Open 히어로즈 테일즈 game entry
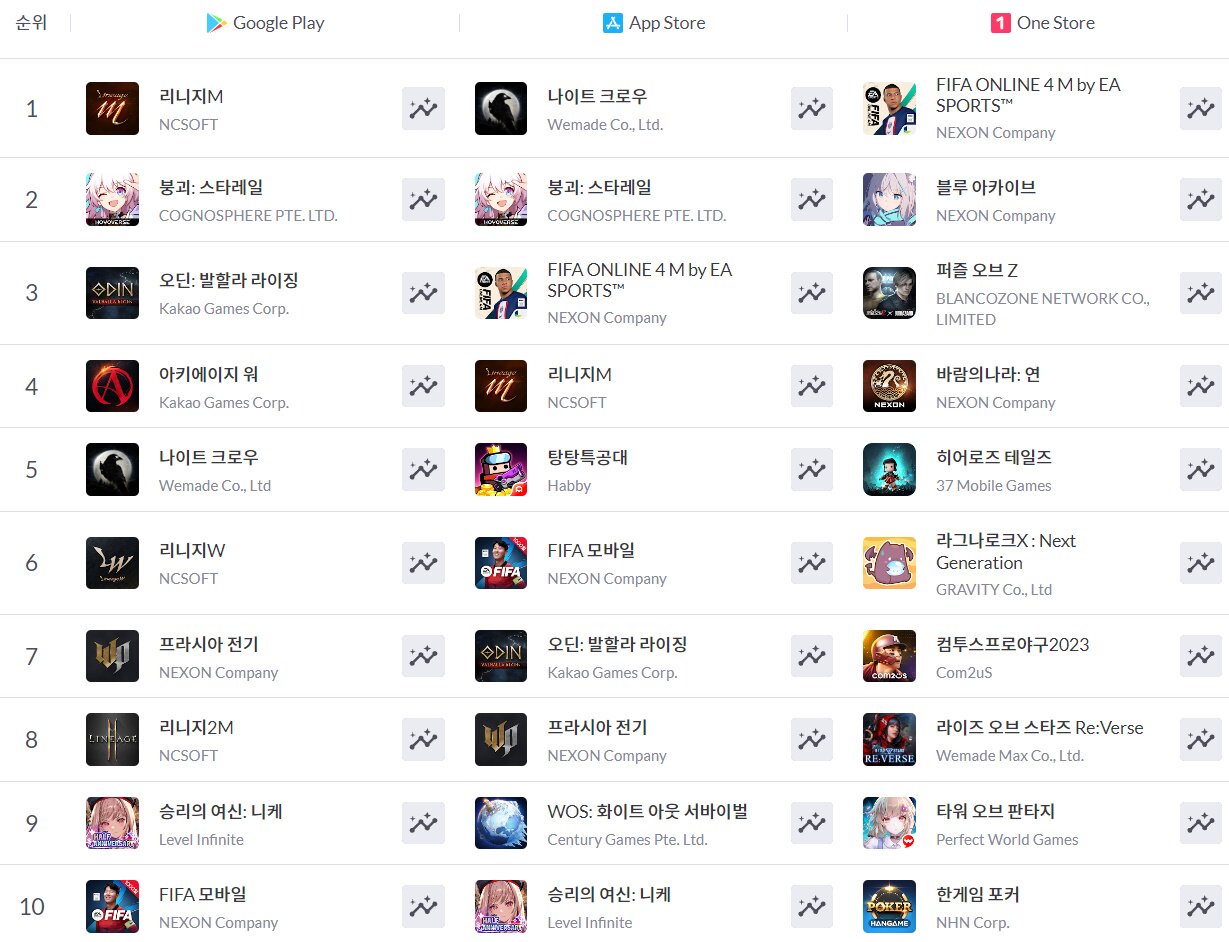Image resolution: width=1229 pixels, height=942 pixels. click(x=993, y=458)
